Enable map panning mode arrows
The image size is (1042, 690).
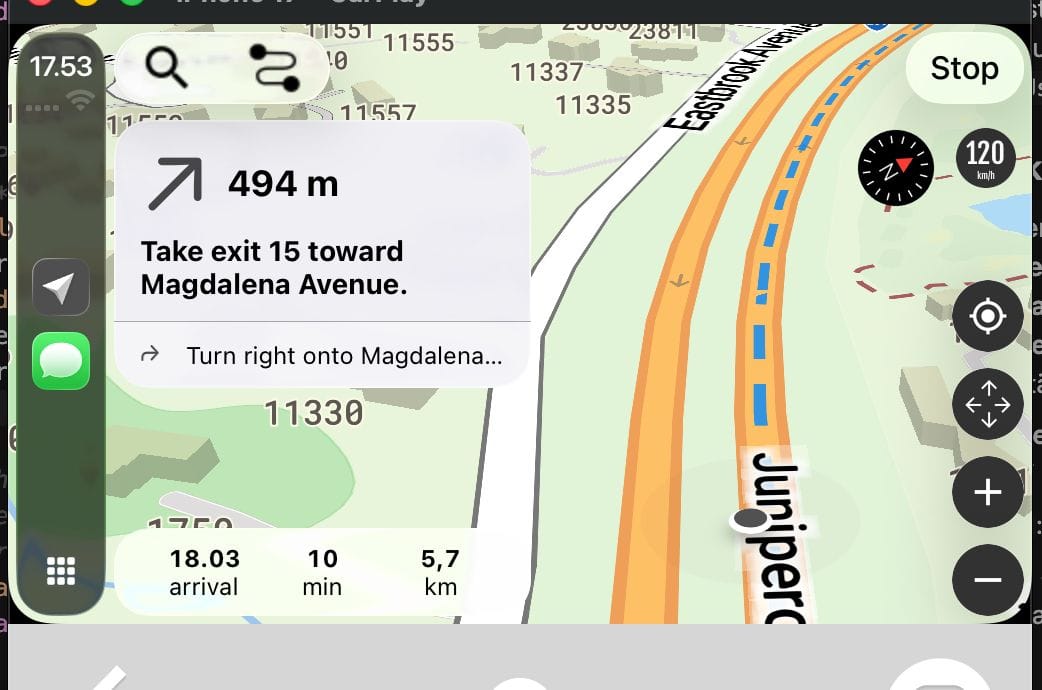(987, 405)
